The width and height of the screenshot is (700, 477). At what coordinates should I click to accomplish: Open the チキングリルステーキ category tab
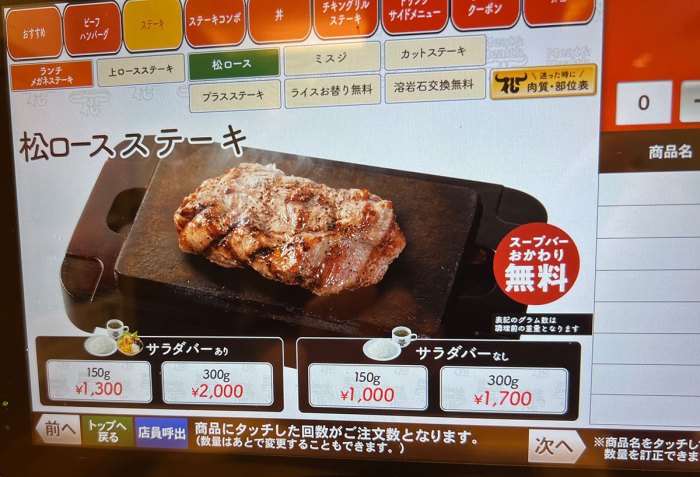[345, 16]
